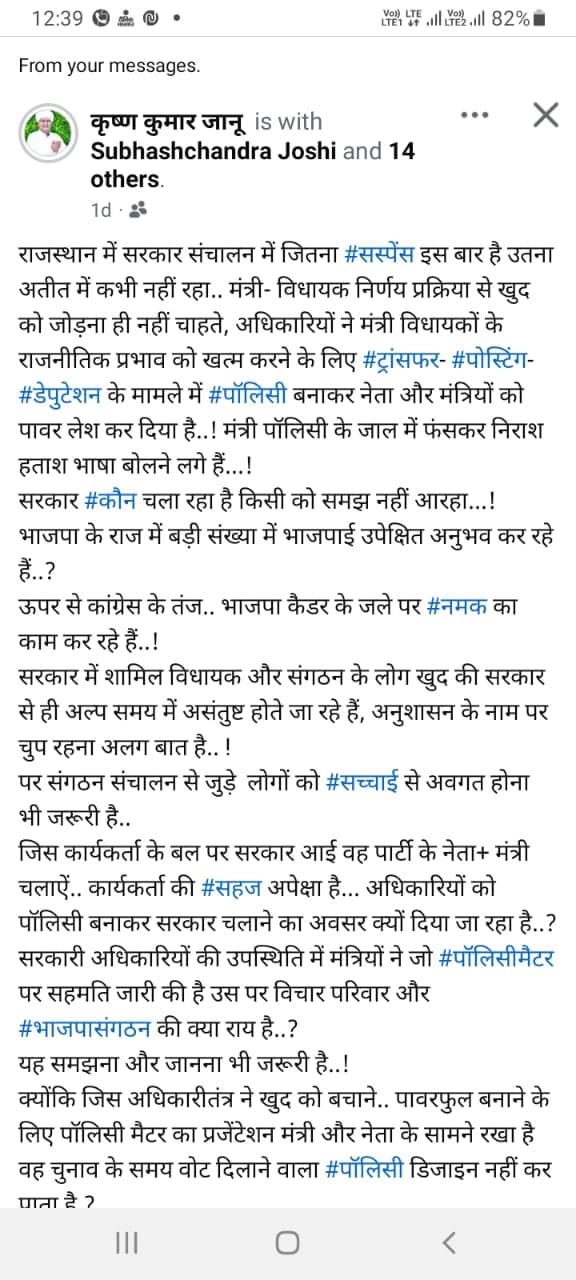The height and width of the screenshot is (1280, 576).
Task: Show the 14 others tagged
Action: click(x=250, y=166)
